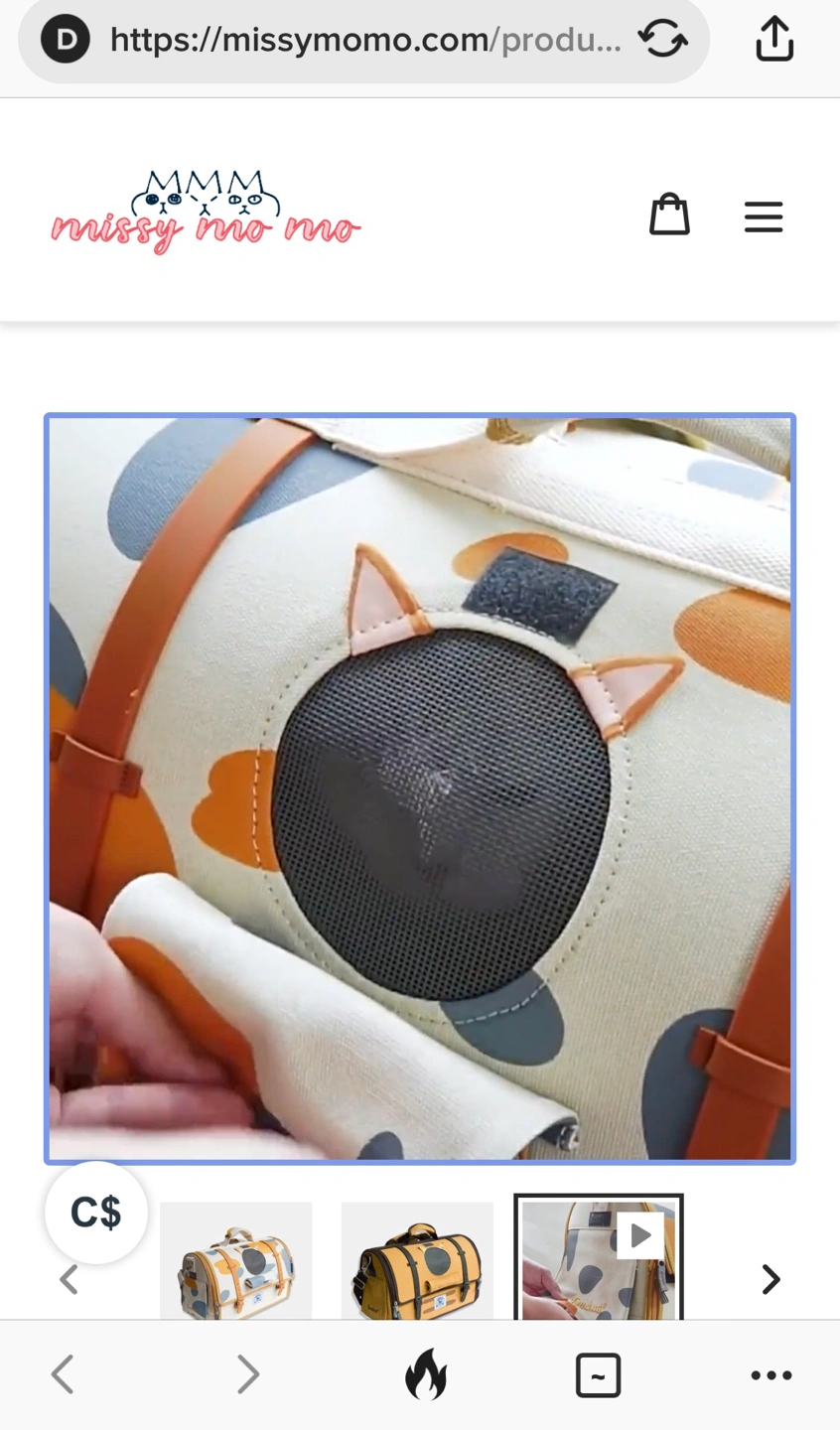
Task: Select the video thumbnail with play icon
Action: (598, 1261)
